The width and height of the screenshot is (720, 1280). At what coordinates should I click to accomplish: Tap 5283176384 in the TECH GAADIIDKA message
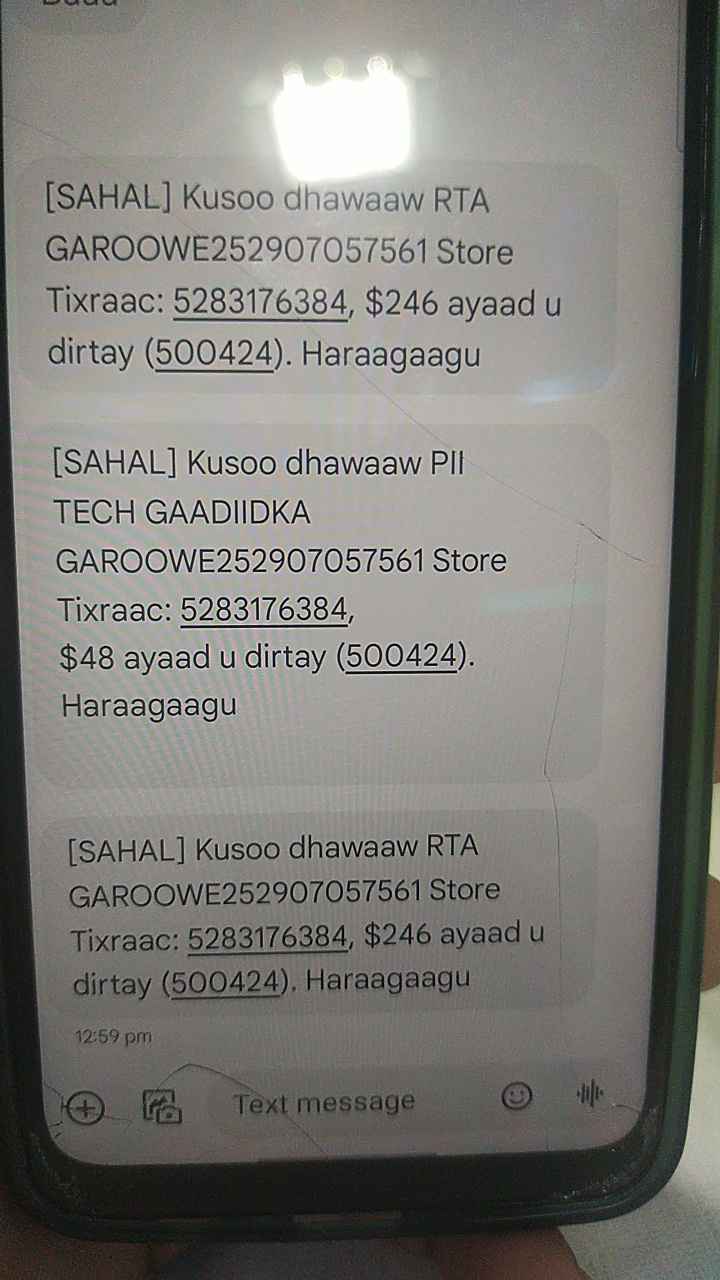(x=265, y=608)
